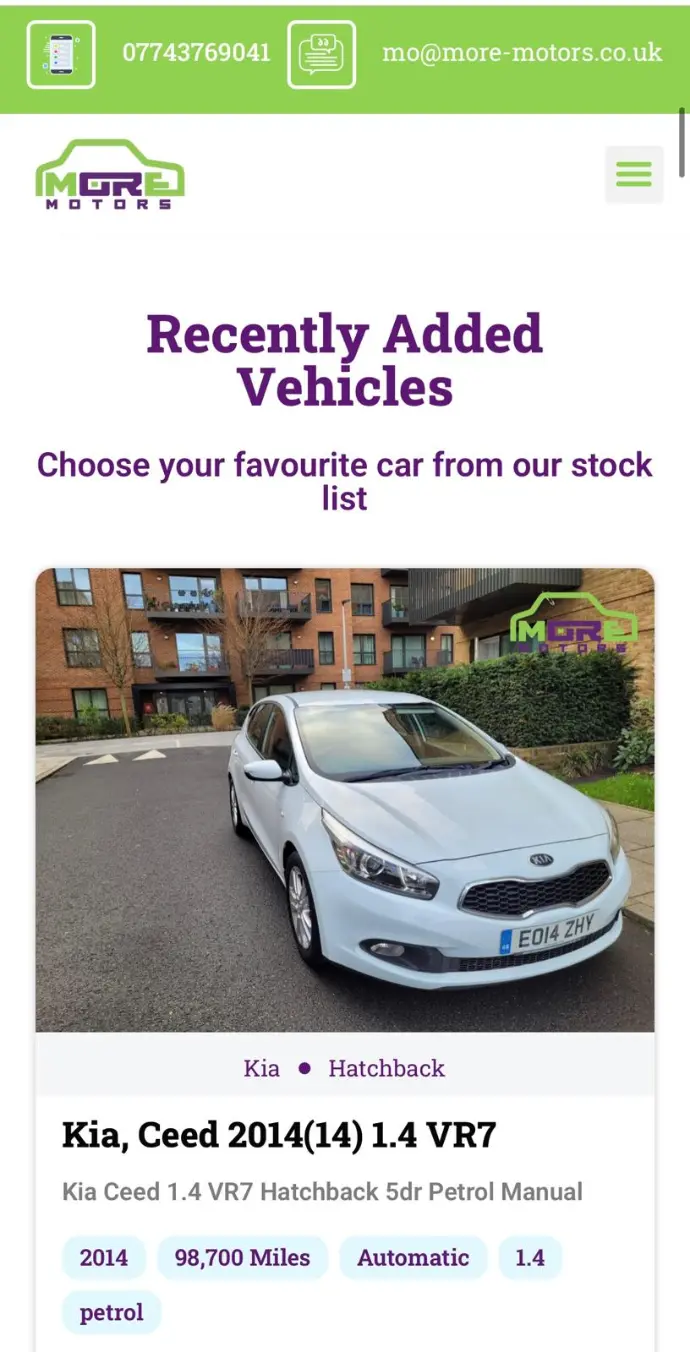Call the phone number 07743769041
Viewport: 690px width, 1352px height.
click(196, 53)
